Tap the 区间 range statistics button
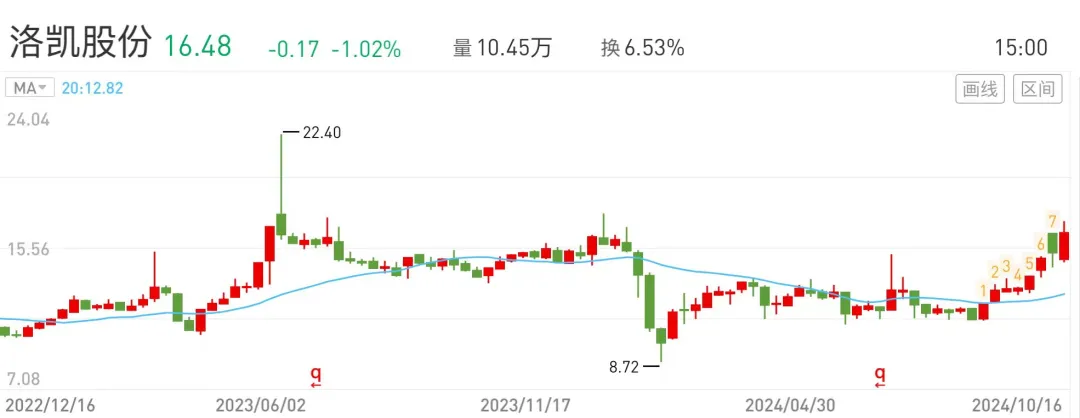The height and width of the screenshot is (418, 1080). coord(1037,90)
